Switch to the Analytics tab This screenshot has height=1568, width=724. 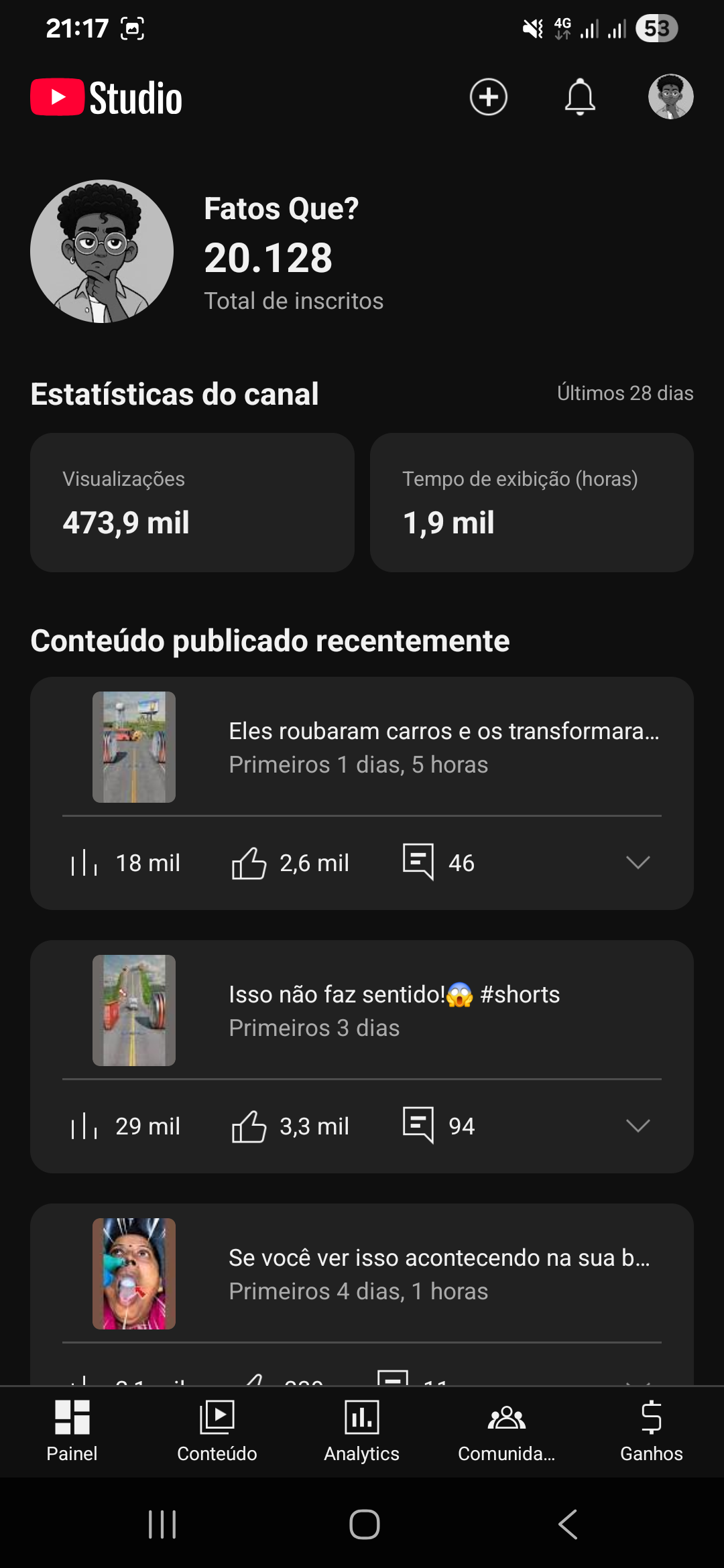[x=361, y=1431]
